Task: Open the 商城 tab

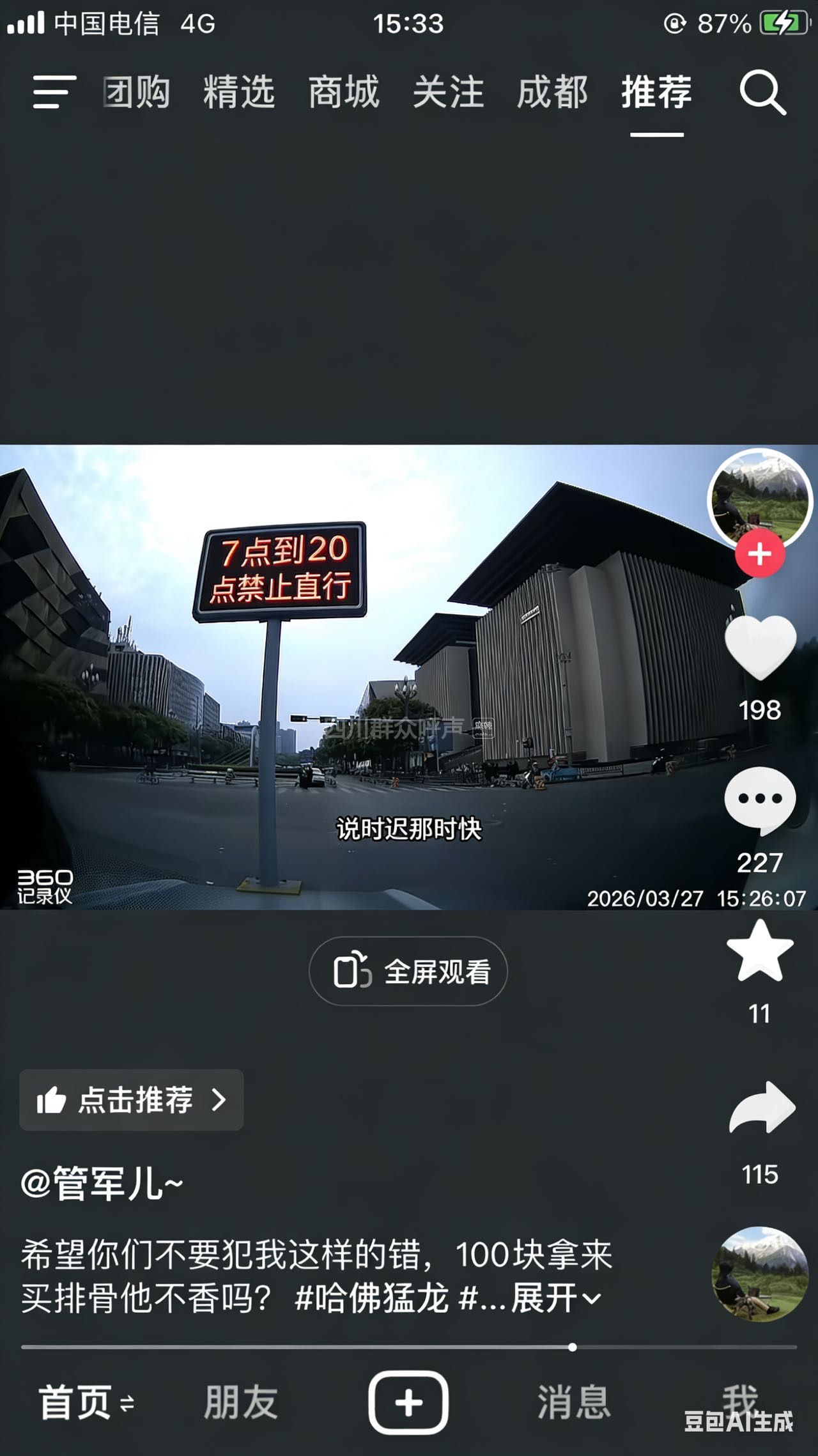Action: (344, 92)
